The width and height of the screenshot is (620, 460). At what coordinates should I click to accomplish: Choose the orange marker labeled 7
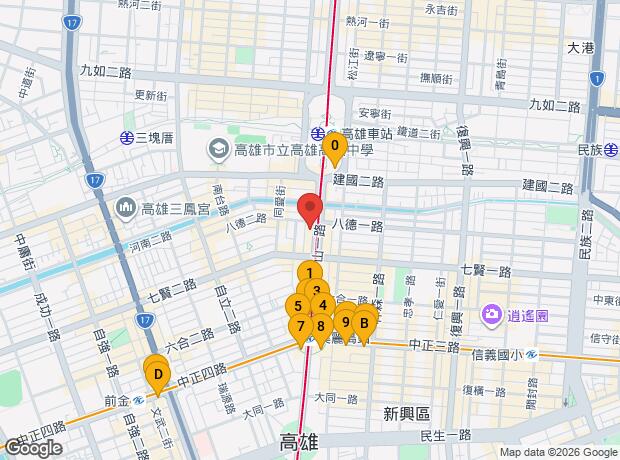(x=299, y=326)
